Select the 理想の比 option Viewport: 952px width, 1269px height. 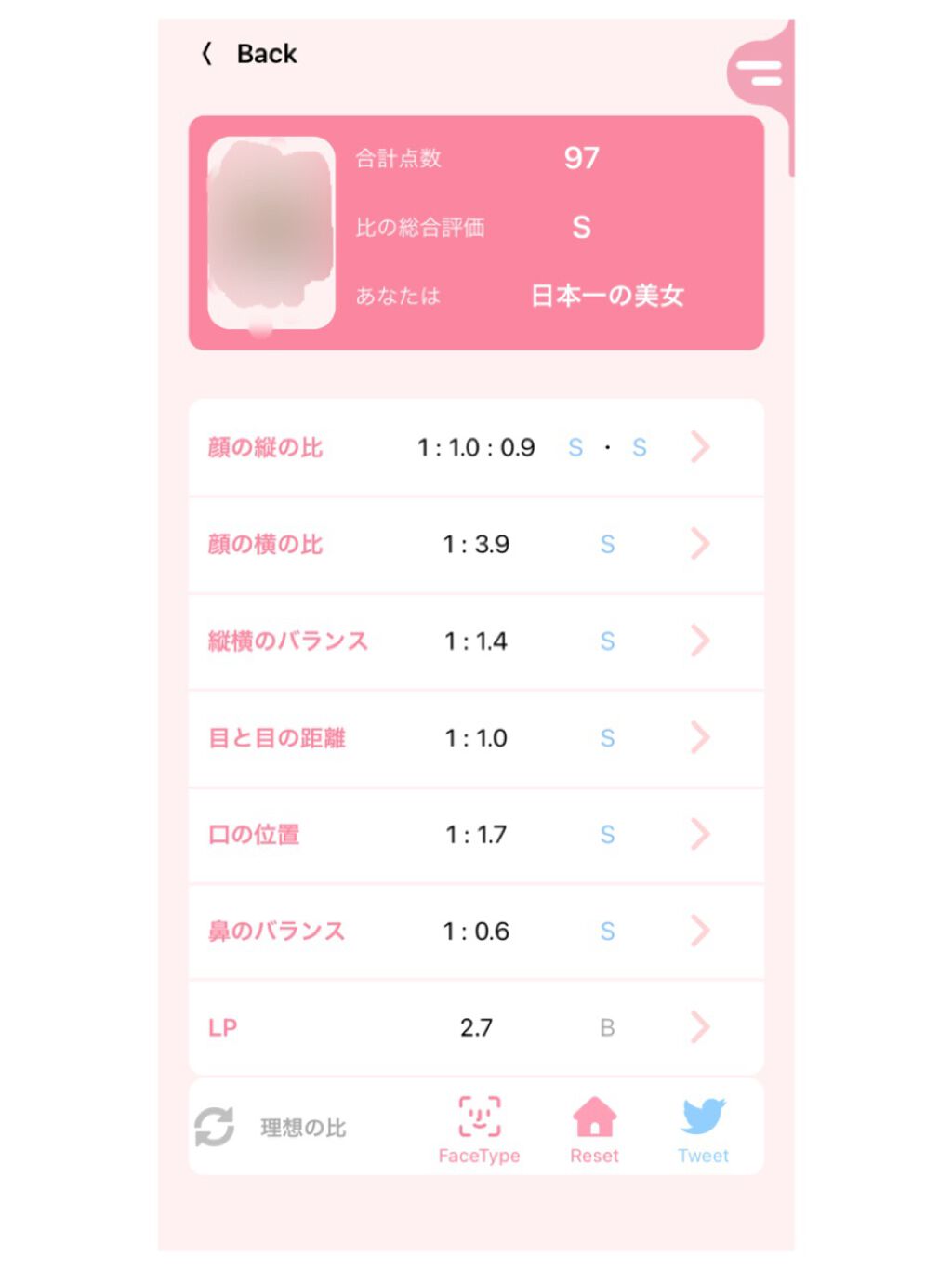tap(303, 1128)
